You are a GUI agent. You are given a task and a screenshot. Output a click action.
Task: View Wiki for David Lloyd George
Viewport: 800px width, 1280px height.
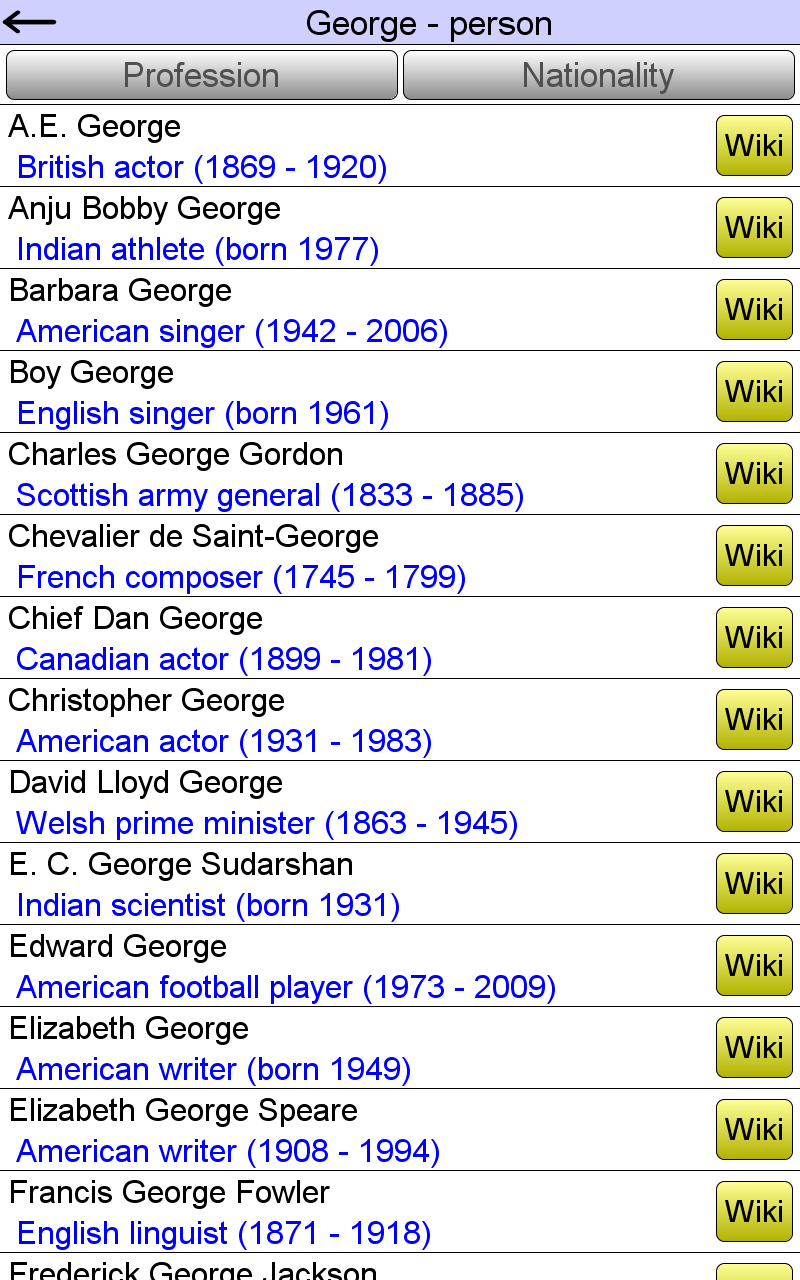pos(754,802)
